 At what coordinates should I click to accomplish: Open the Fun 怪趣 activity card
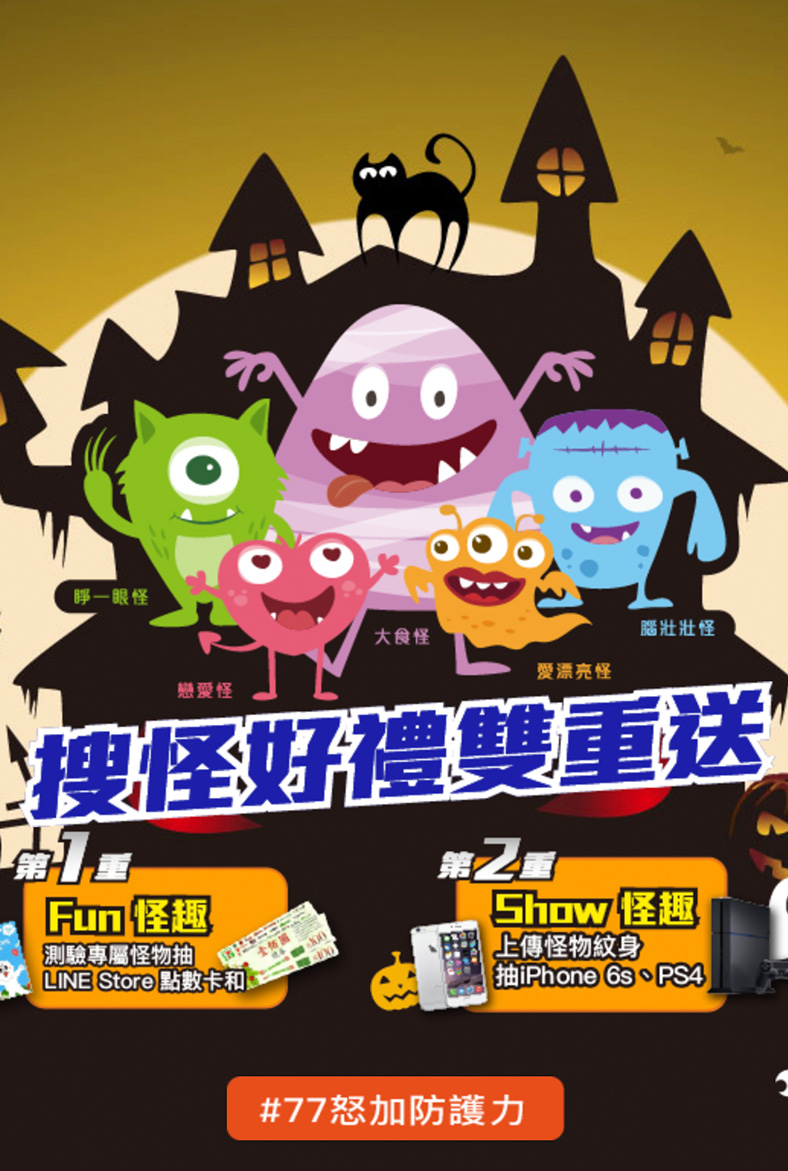(155, 938)
